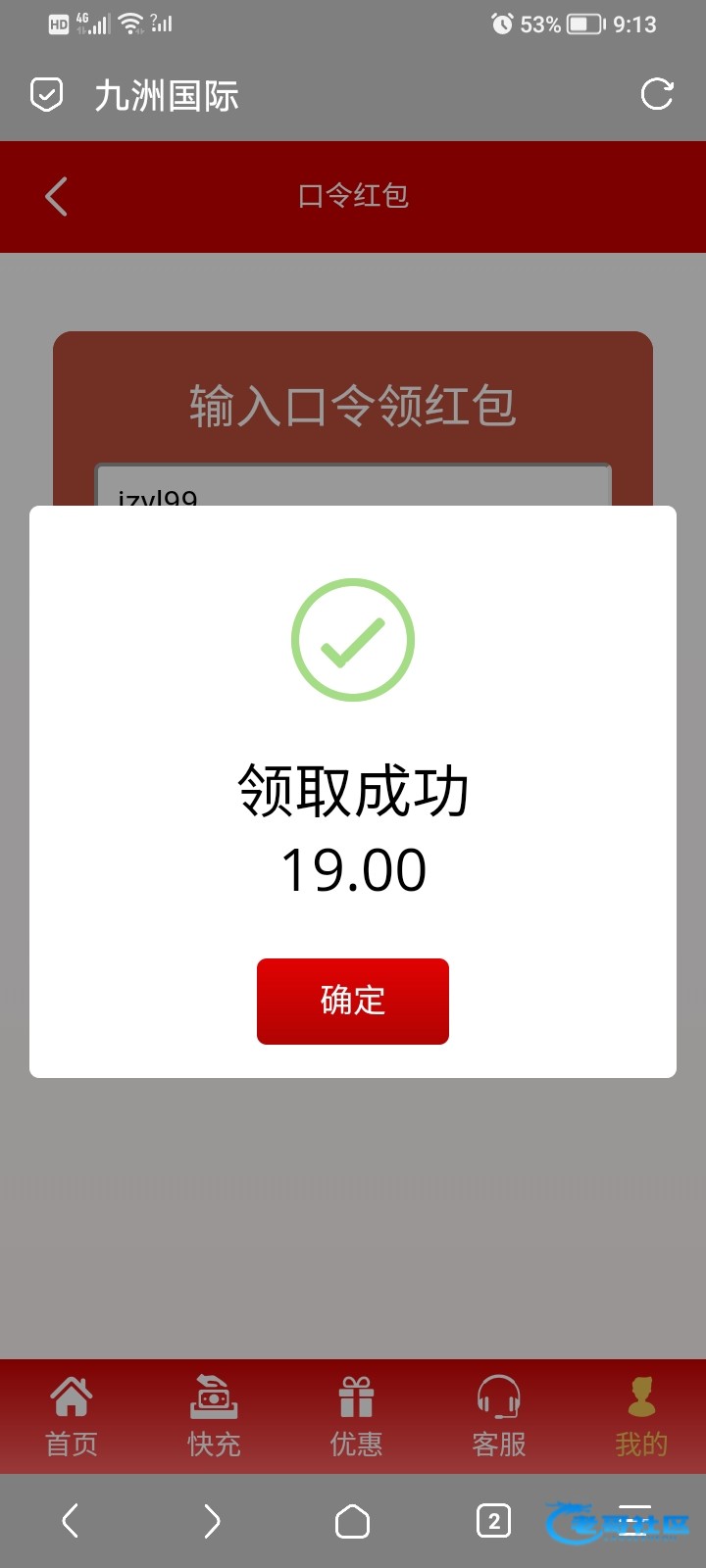Open the 快充 tab
Image resolution: width=706 pixels, height=1568 pixels.
(214, 1416)
